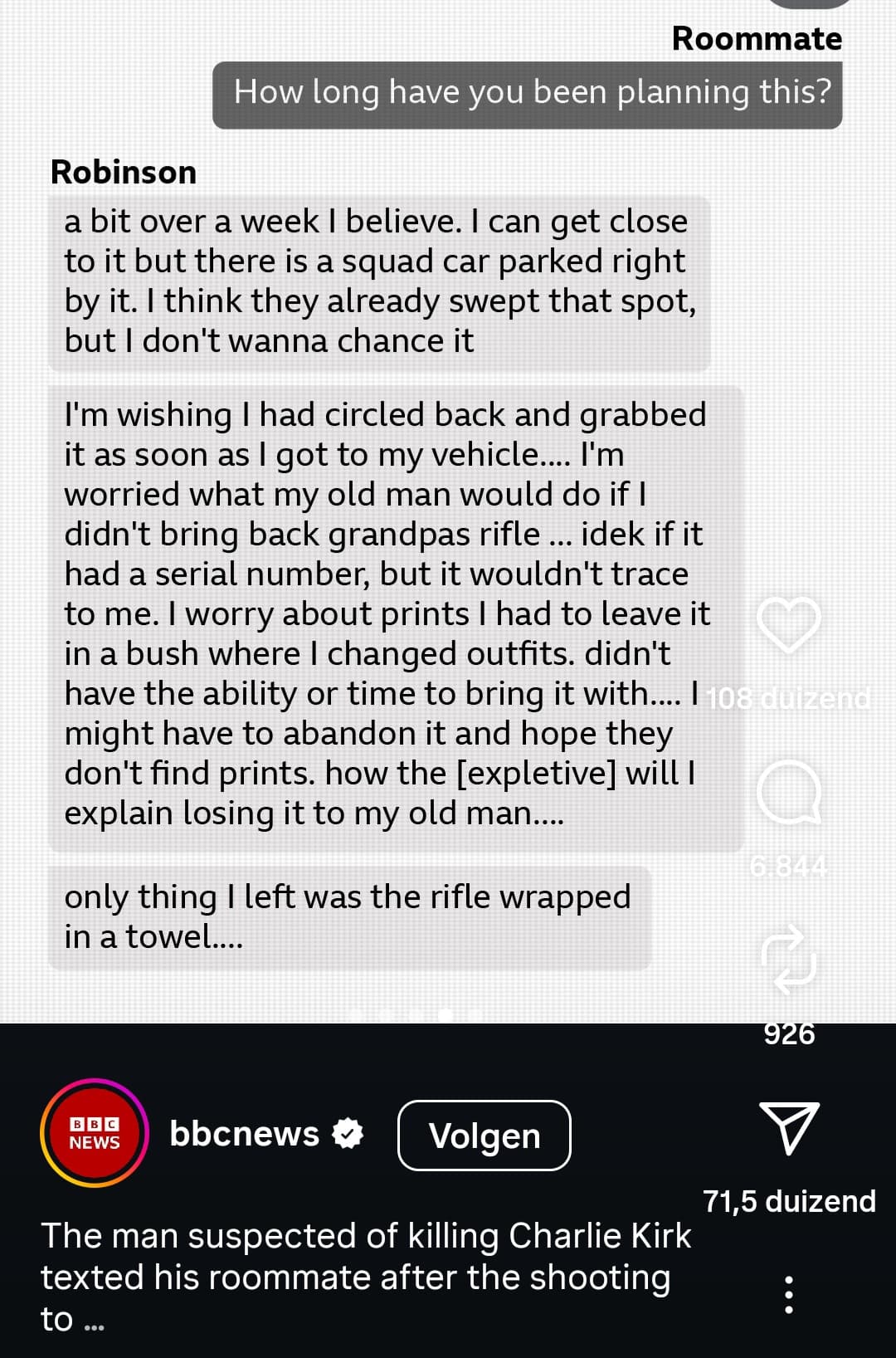The image size is (896, 1358).
Task: Open the three-dot more options menu
Action: [x=788, y=1294]
